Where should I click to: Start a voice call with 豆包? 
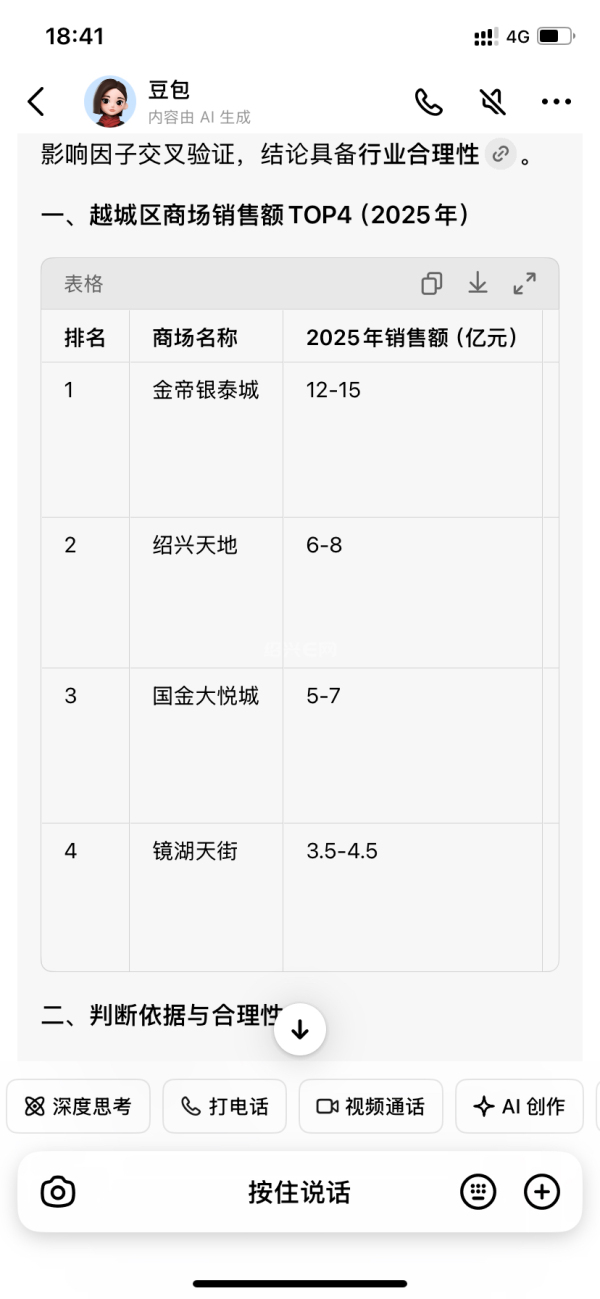point(428,101)
